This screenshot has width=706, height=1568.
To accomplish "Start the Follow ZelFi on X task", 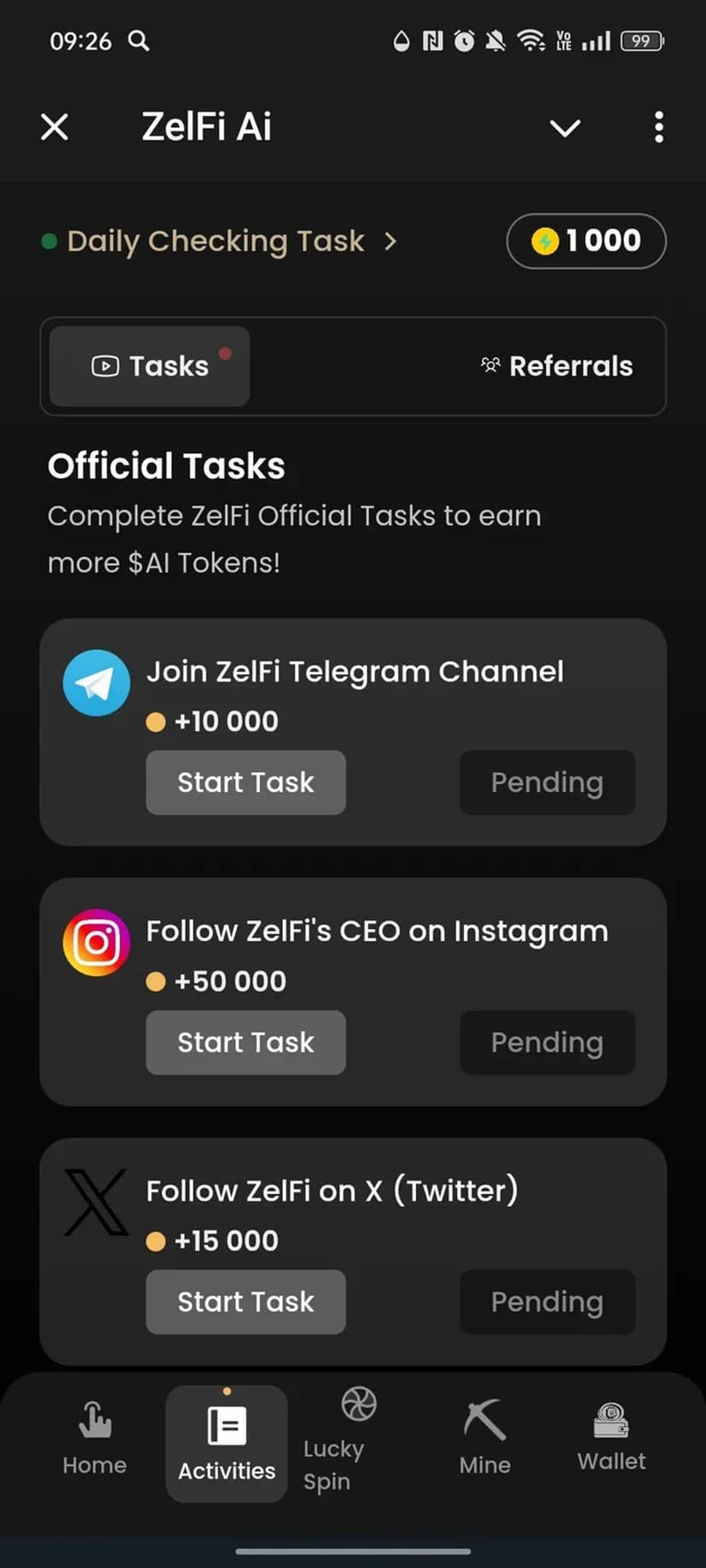I will 246,1302.
